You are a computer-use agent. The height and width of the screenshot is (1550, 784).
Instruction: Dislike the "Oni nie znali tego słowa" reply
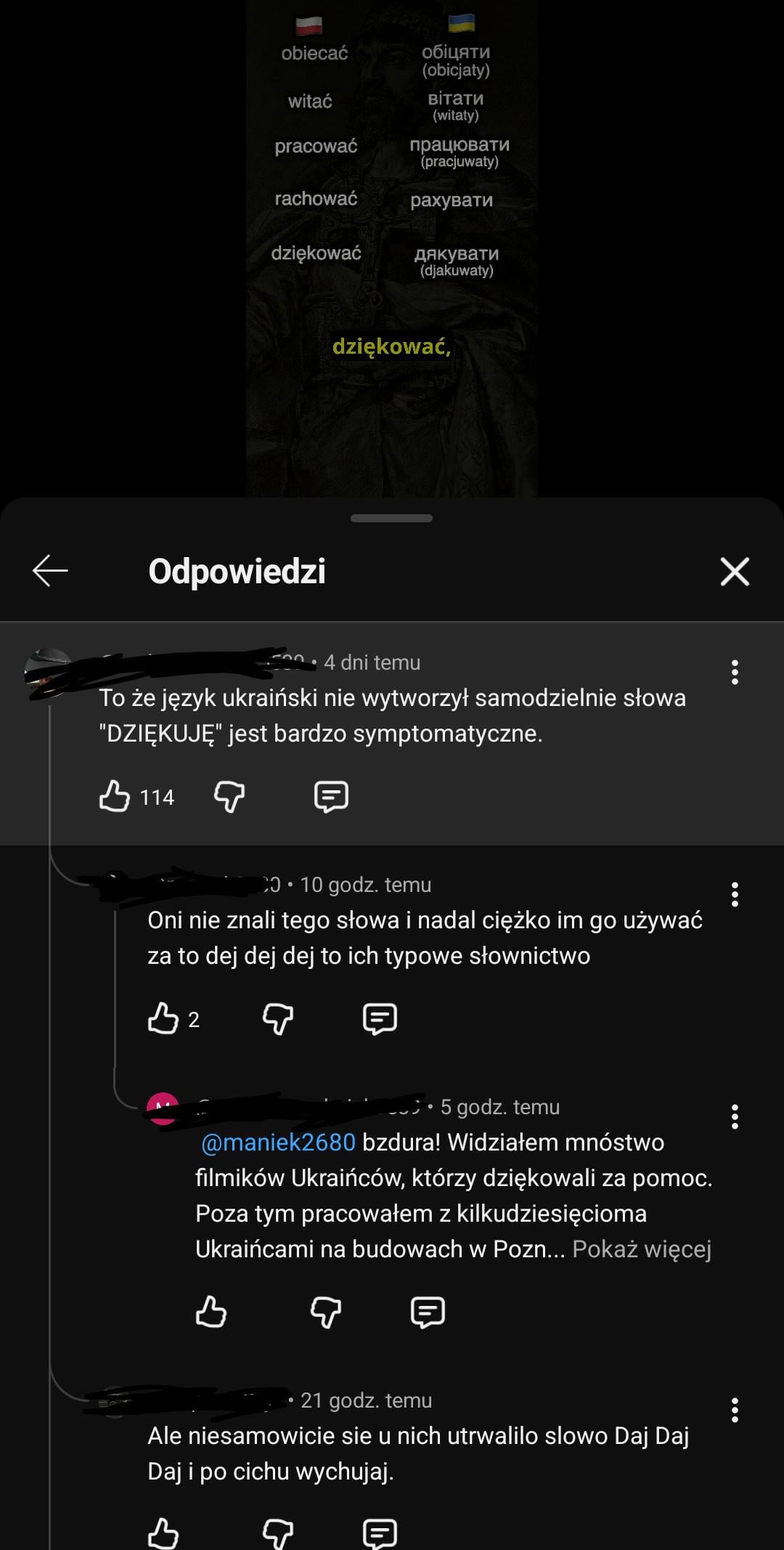pos(278,1018)
